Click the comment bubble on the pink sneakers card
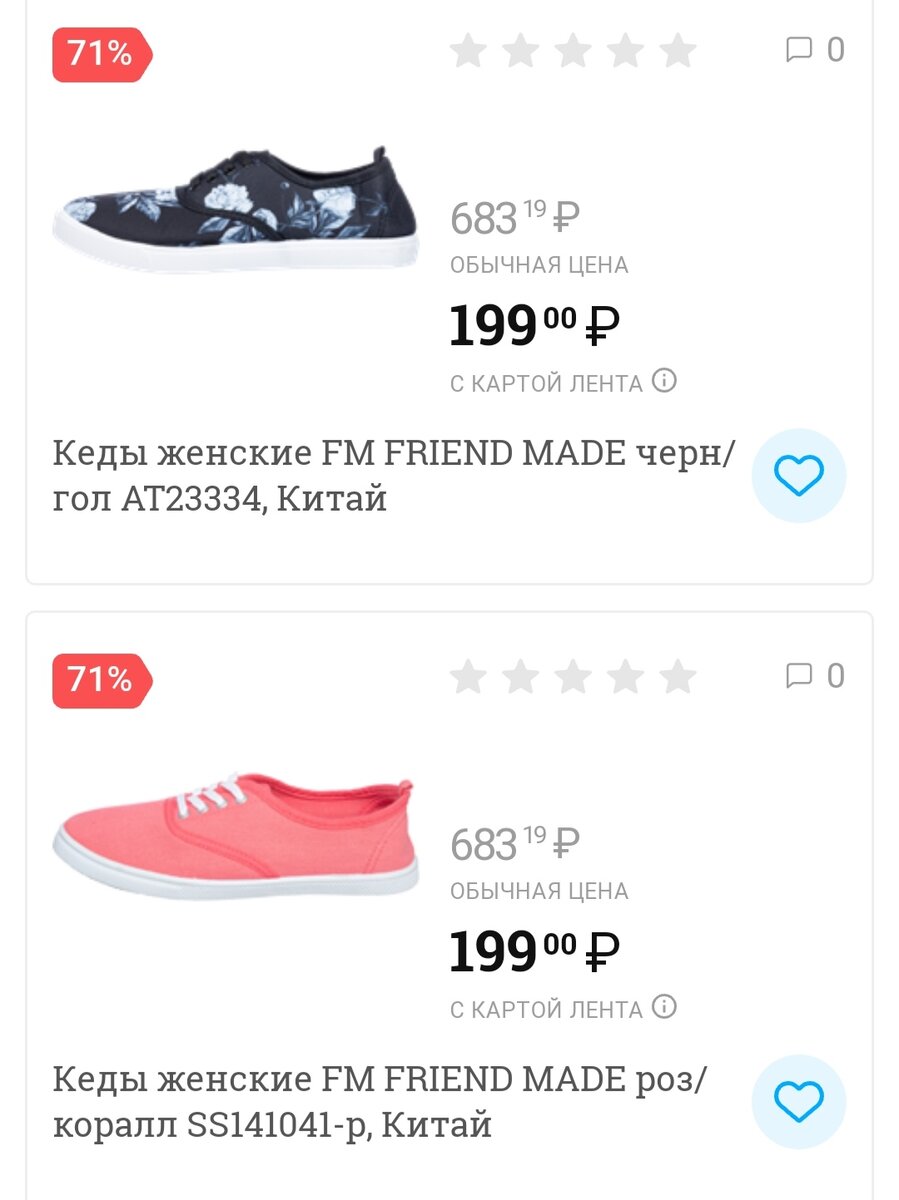 tap(800, 676)
